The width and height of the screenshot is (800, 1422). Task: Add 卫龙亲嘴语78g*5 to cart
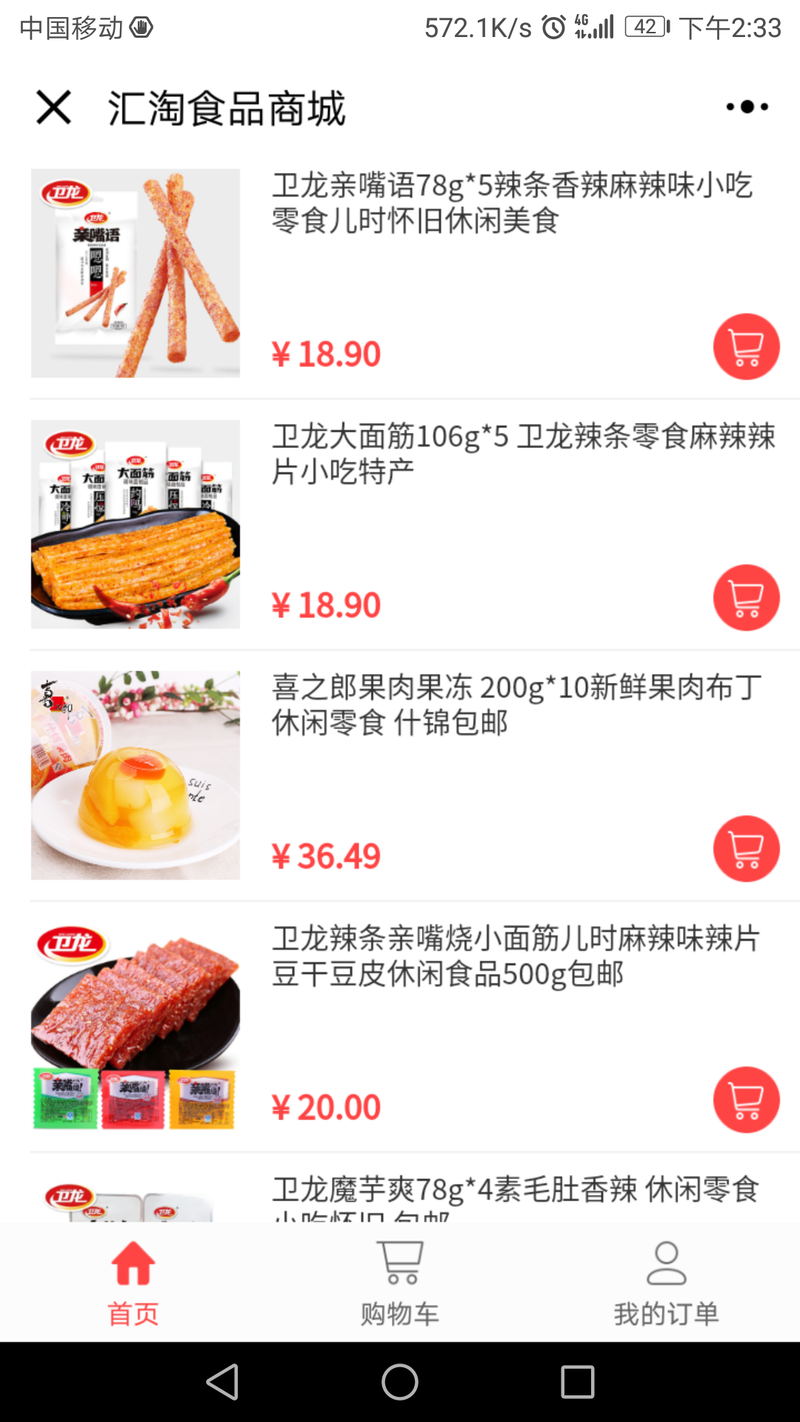pos(746,347)
